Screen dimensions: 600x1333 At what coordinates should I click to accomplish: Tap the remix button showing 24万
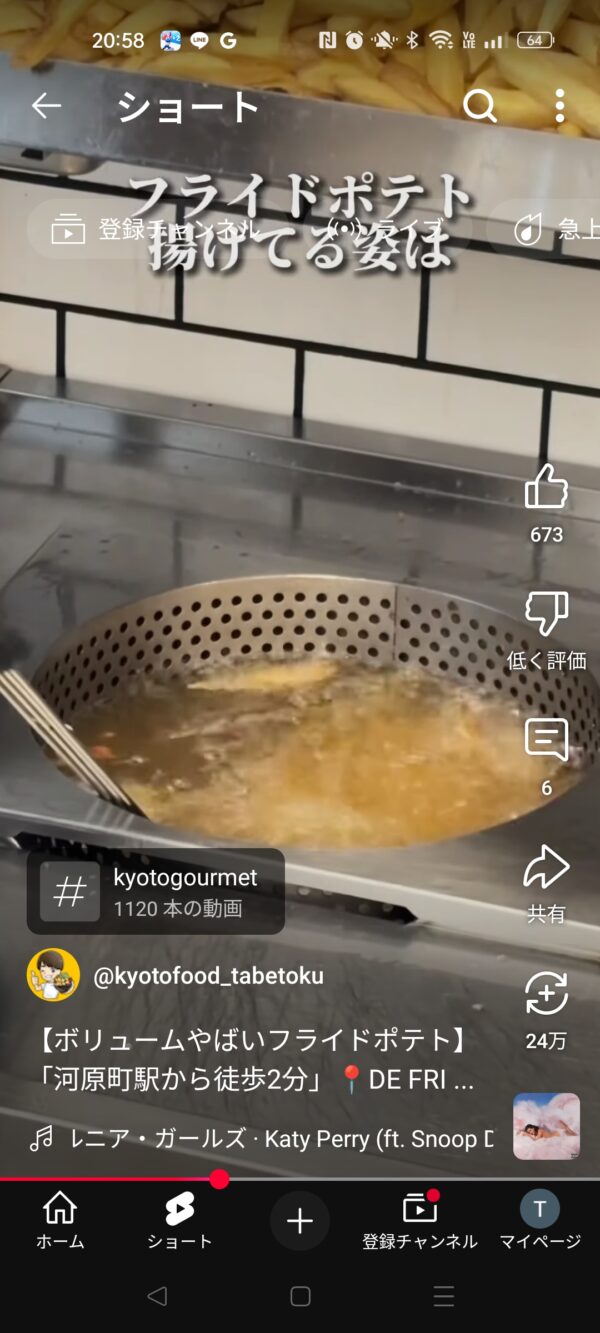pyautogui.click(x=546, y=994)
